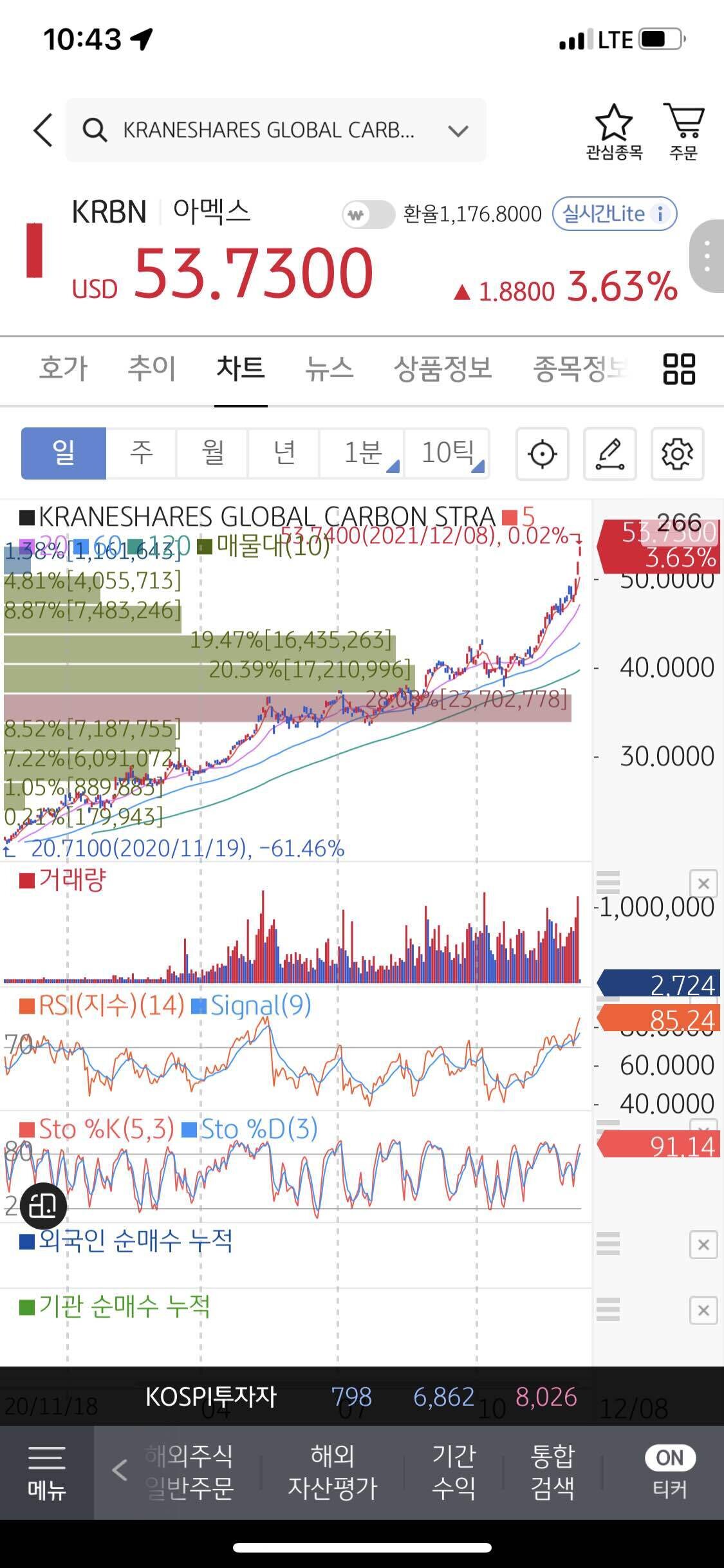Select the 주 weekly chart period

tap(141, 453)
